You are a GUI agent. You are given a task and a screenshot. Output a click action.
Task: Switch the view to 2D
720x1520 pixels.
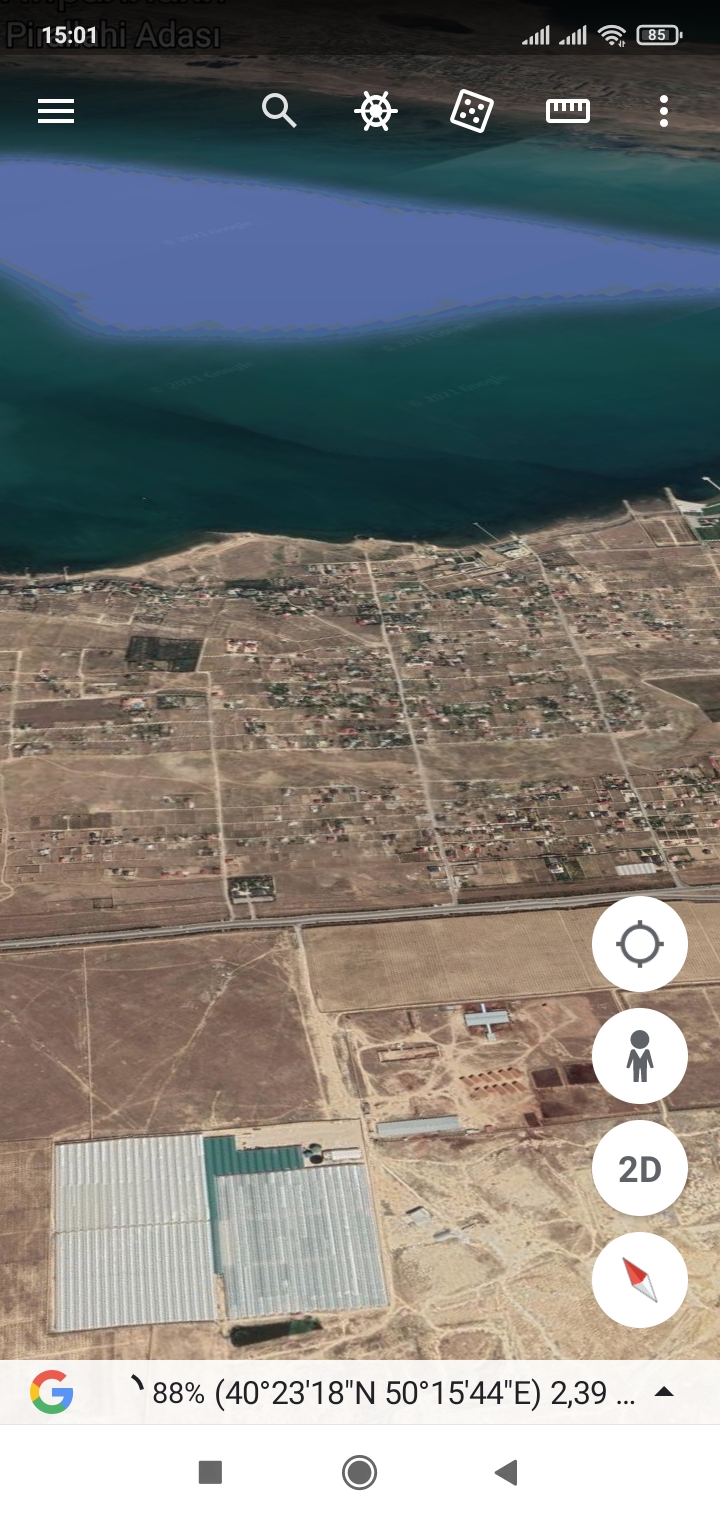(640, 1168)
